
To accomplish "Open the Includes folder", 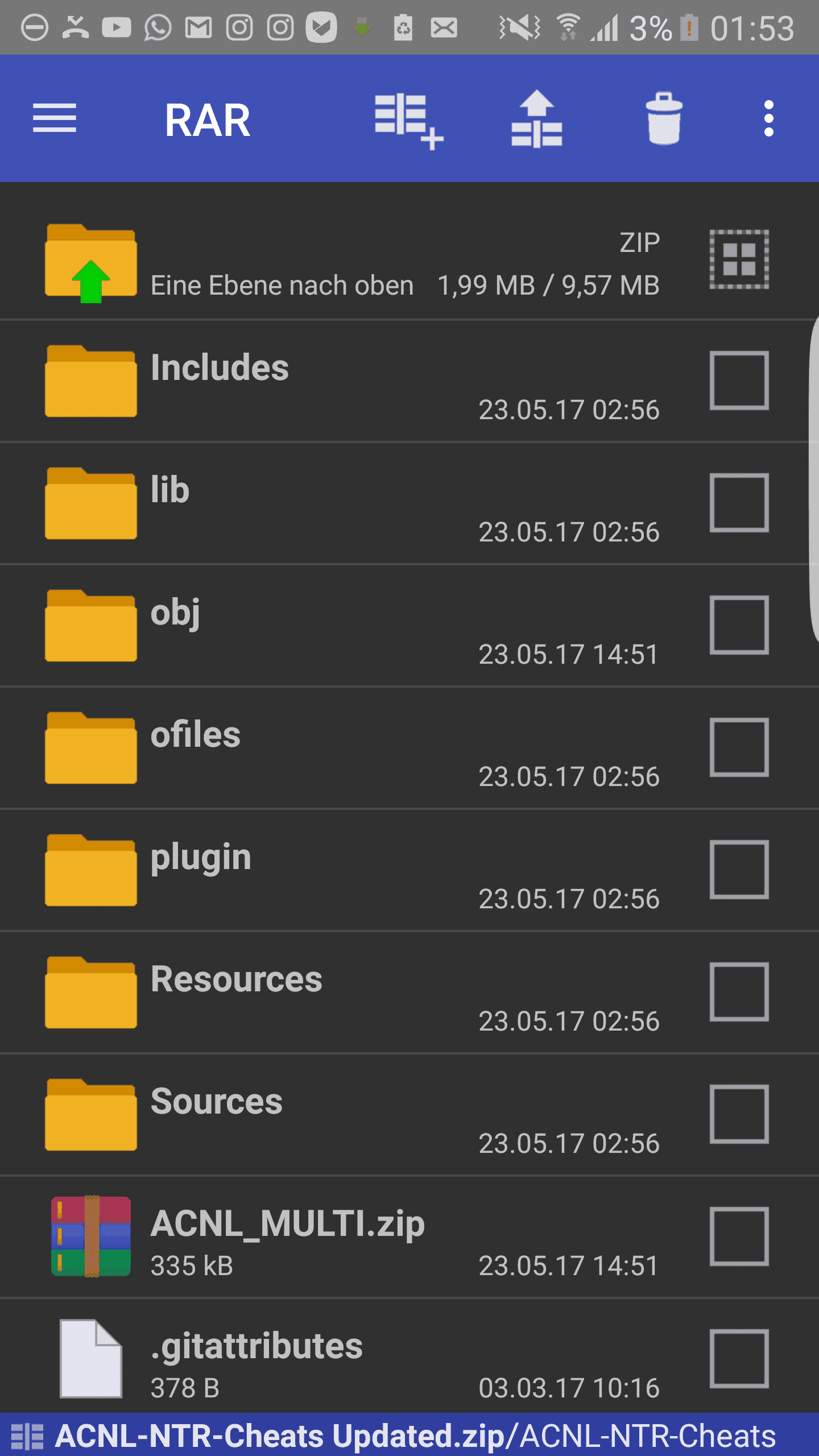I will [353, 381].
